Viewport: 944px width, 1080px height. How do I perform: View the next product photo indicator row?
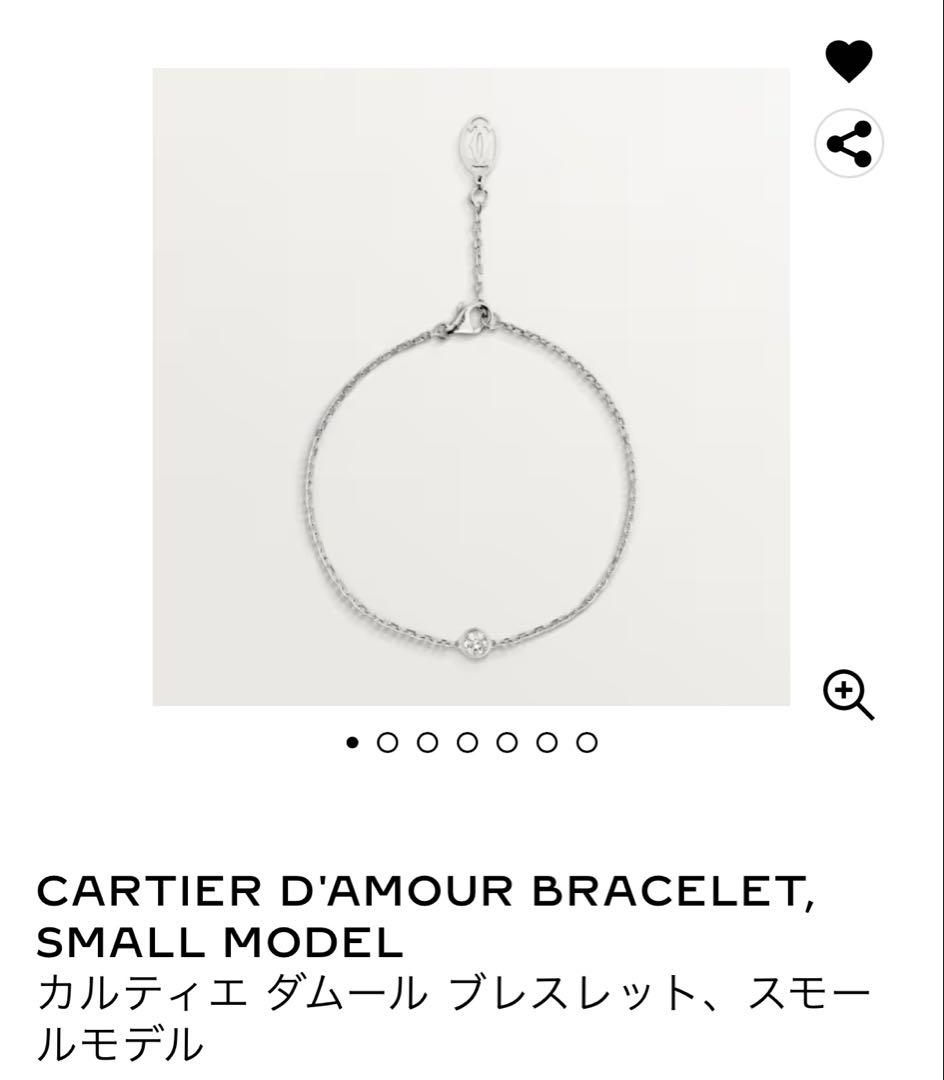pos(467,743)
